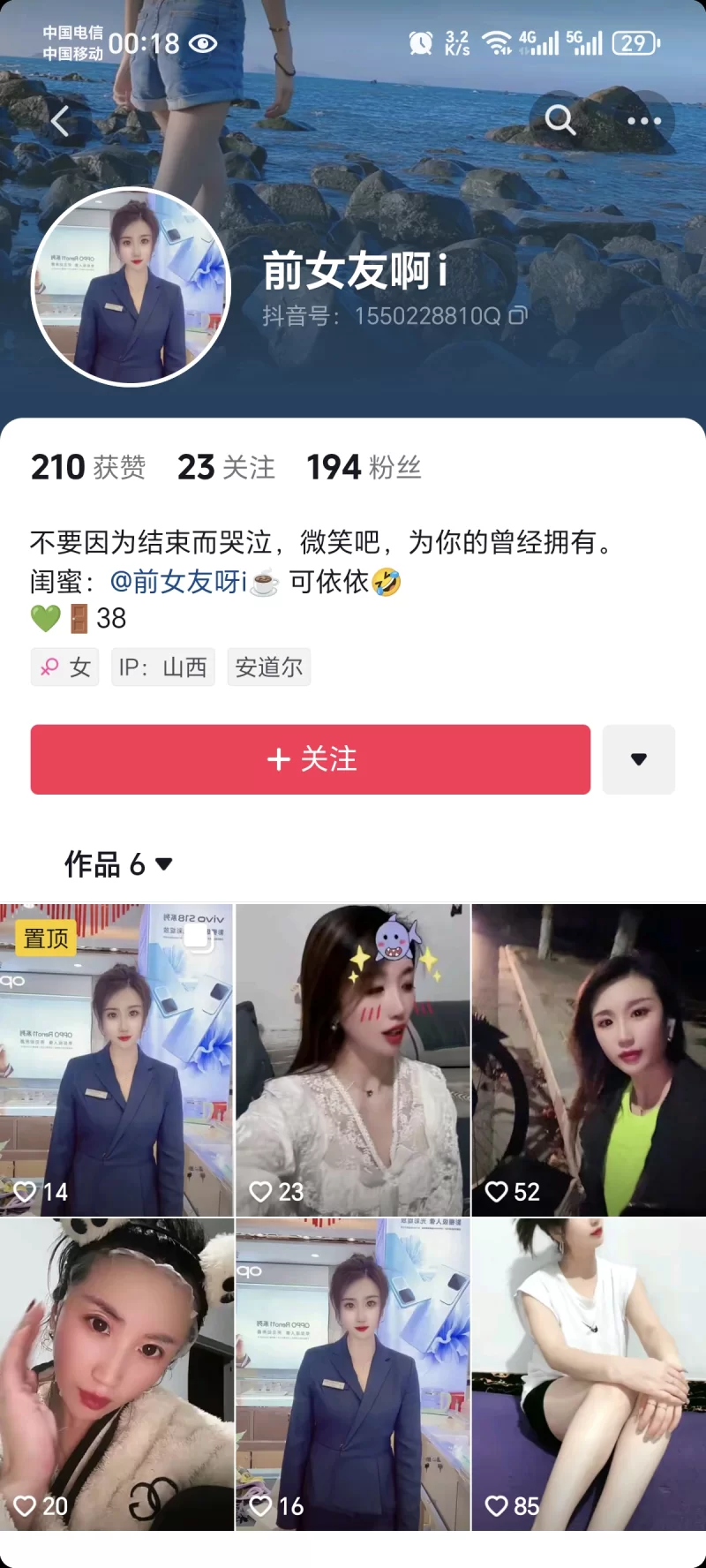Expand the dropdown next to follow button
Viewport: 706px width, 1568px height.
(x=639, y=759)
